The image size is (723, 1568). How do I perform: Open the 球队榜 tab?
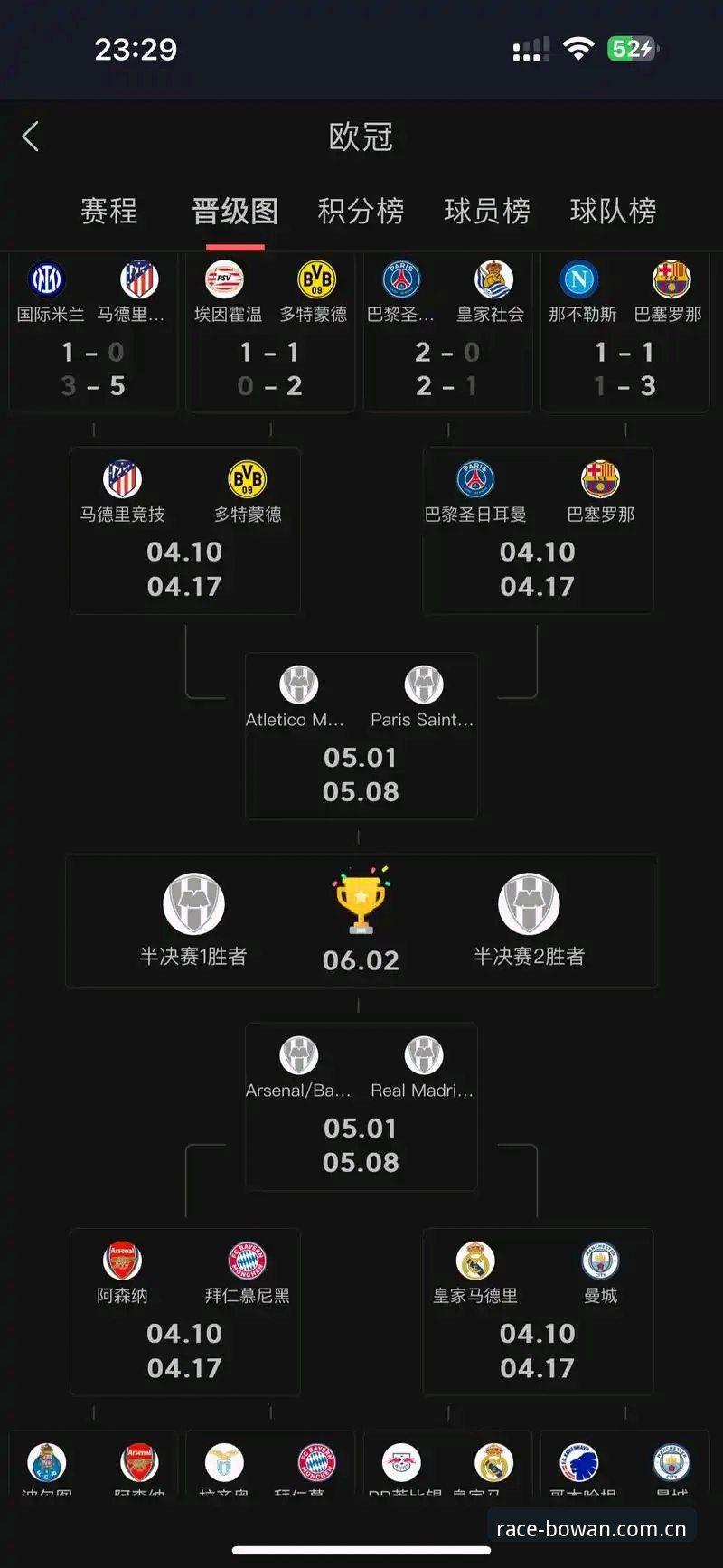[x=613, y=211]
